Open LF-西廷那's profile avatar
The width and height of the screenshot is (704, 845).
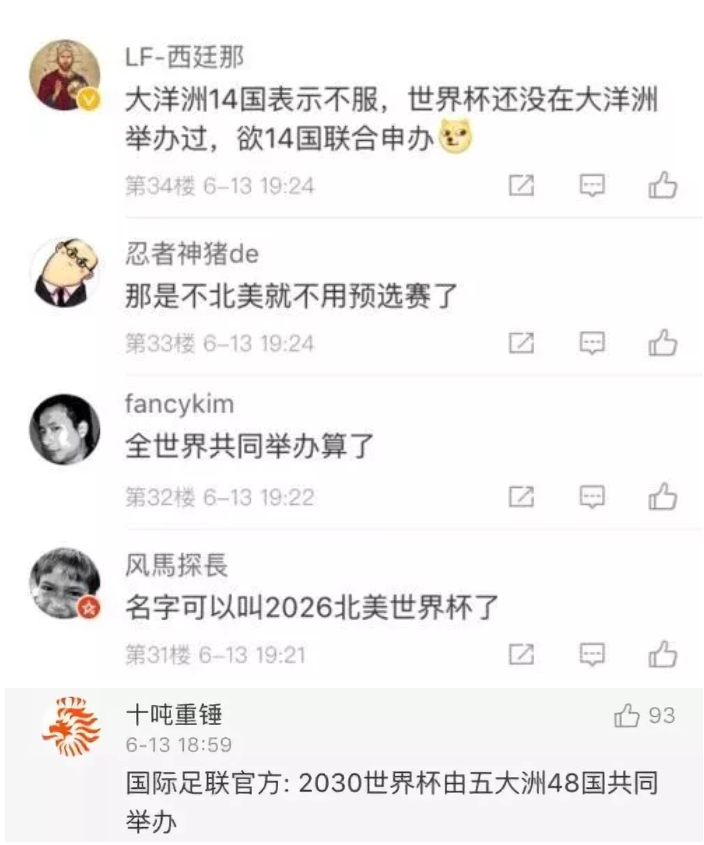tap(64, 76)
